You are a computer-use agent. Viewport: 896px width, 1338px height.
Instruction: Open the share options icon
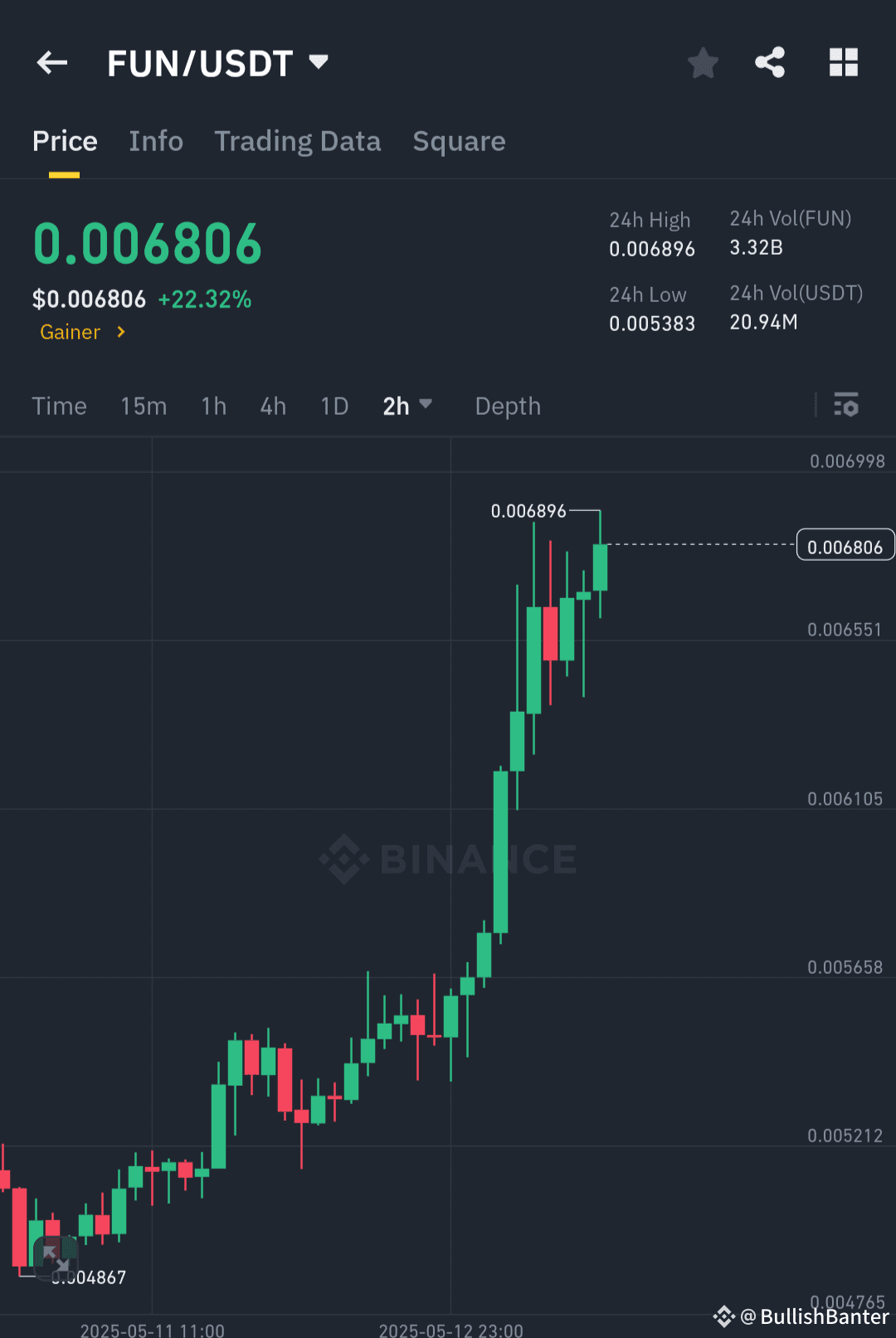click(x=769, y=61)
